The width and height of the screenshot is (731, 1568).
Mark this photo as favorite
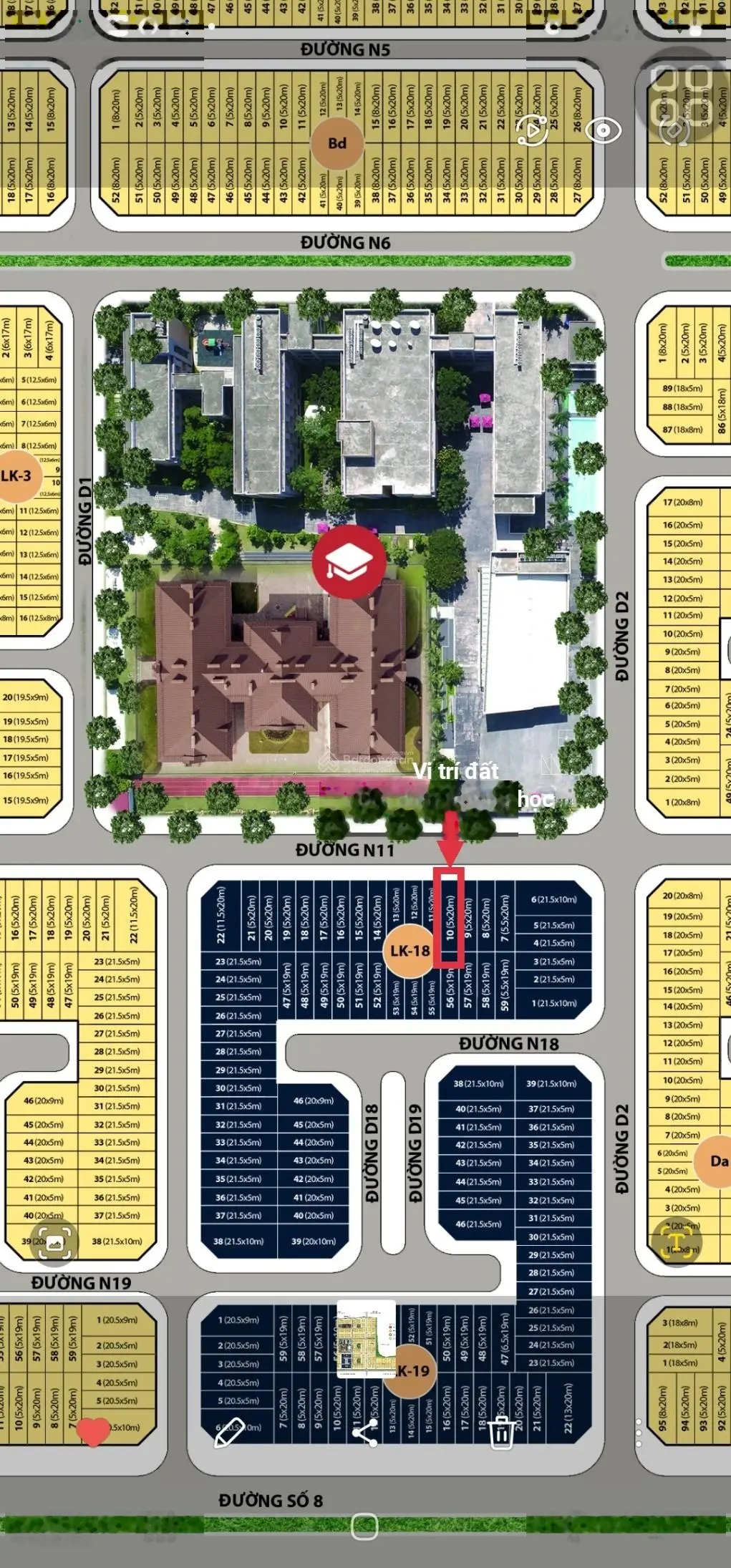pyautogui.click(x=93, y=1431)
